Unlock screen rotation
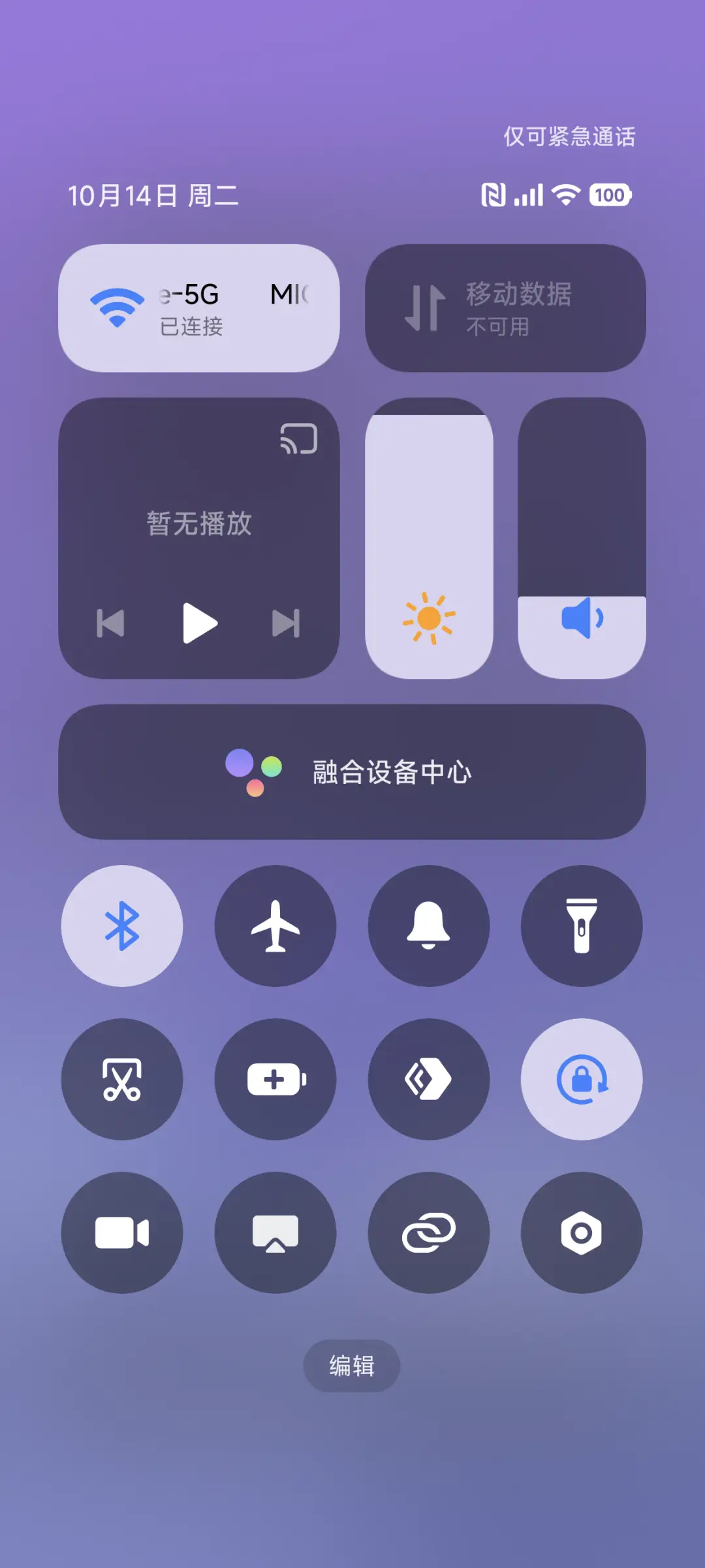The height and width of the screenshot is (1568, 705). point(582,1080)
